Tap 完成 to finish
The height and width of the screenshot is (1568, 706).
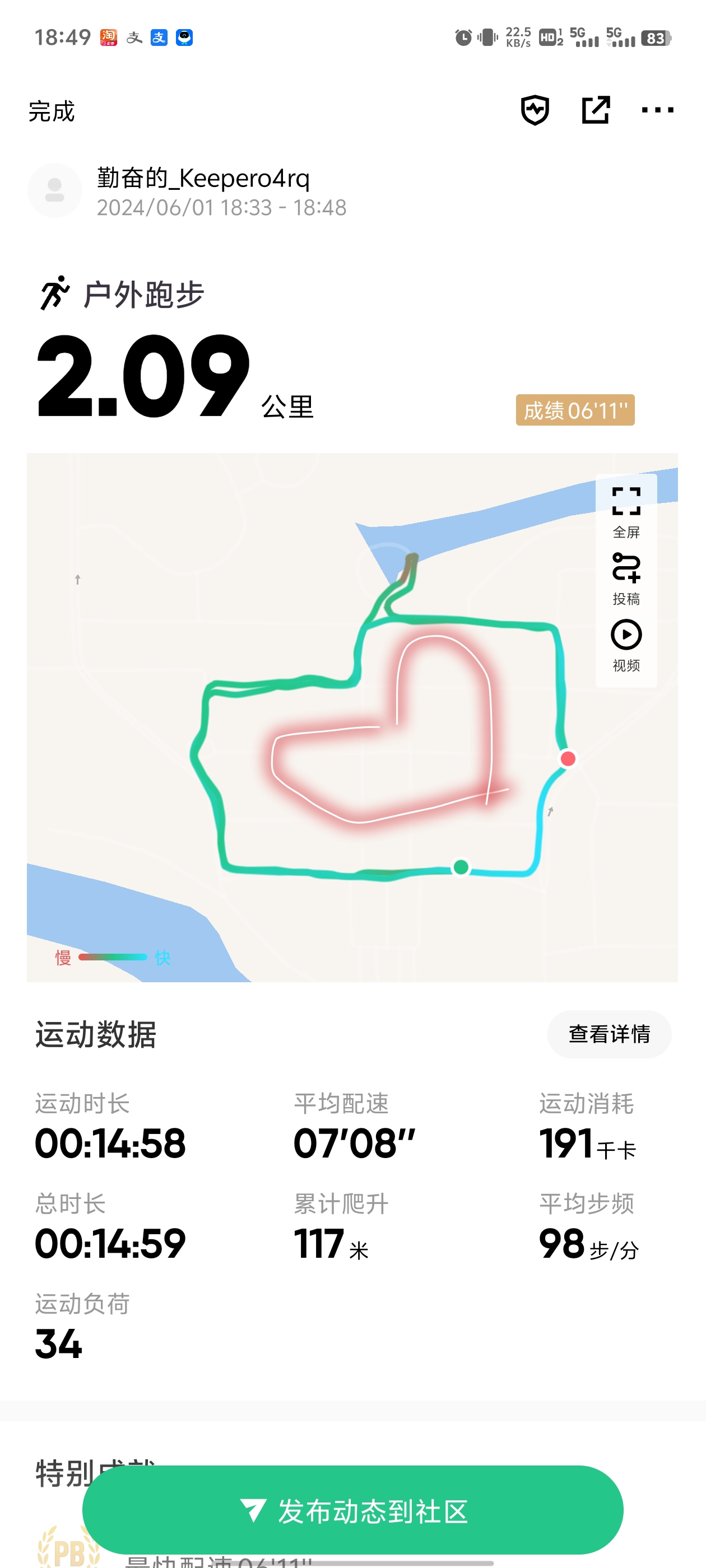pyautogui.click(x=51, y=111)
